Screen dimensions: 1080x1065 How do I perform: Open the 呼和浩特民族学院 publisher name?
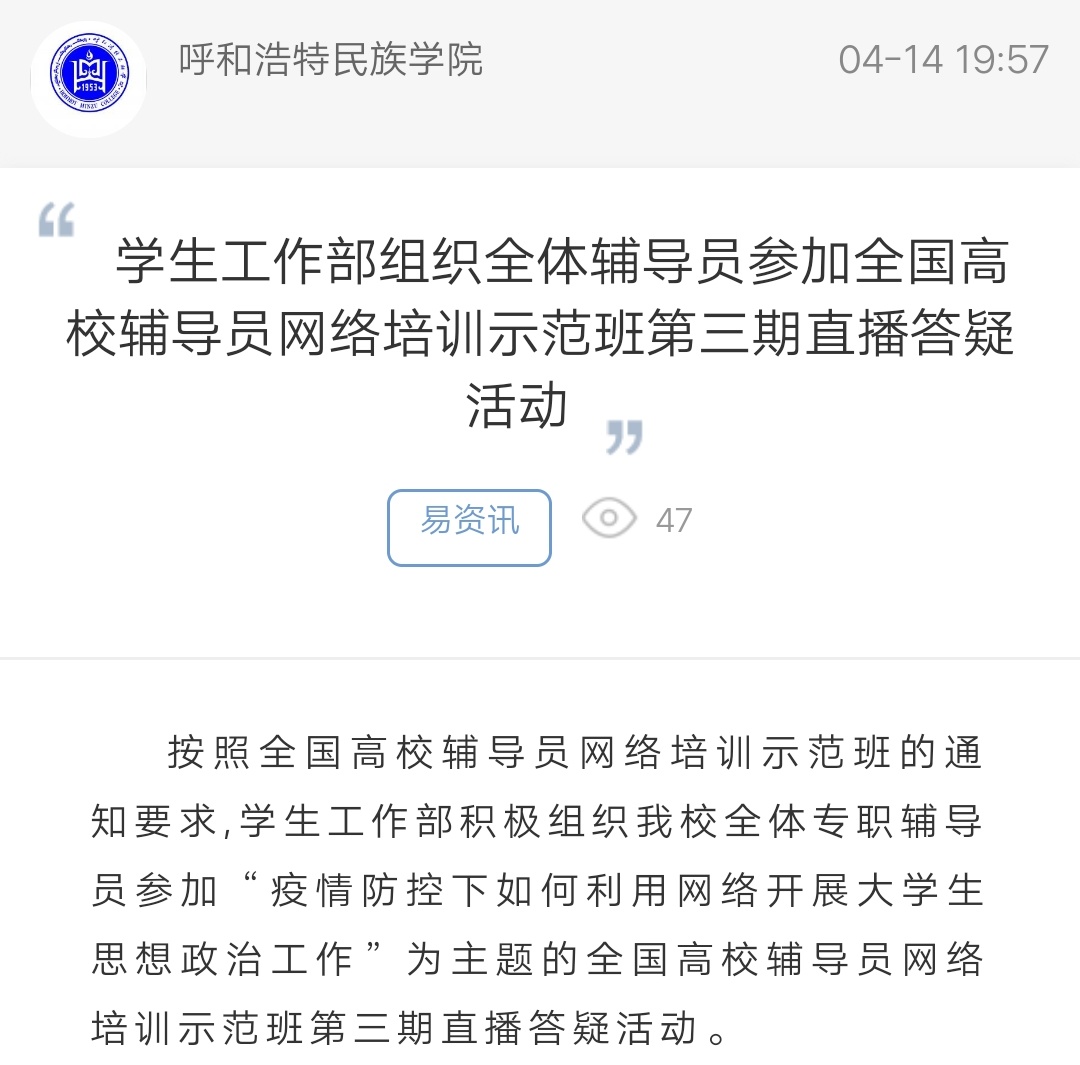point(330,60)
